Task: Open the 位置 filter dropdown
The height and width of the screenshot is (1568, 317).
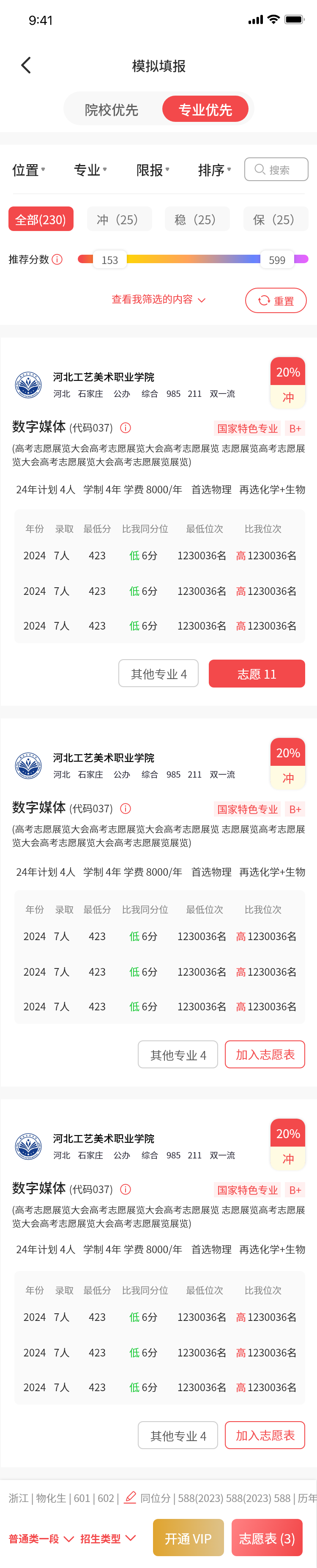Action: [x=29, y=170]
